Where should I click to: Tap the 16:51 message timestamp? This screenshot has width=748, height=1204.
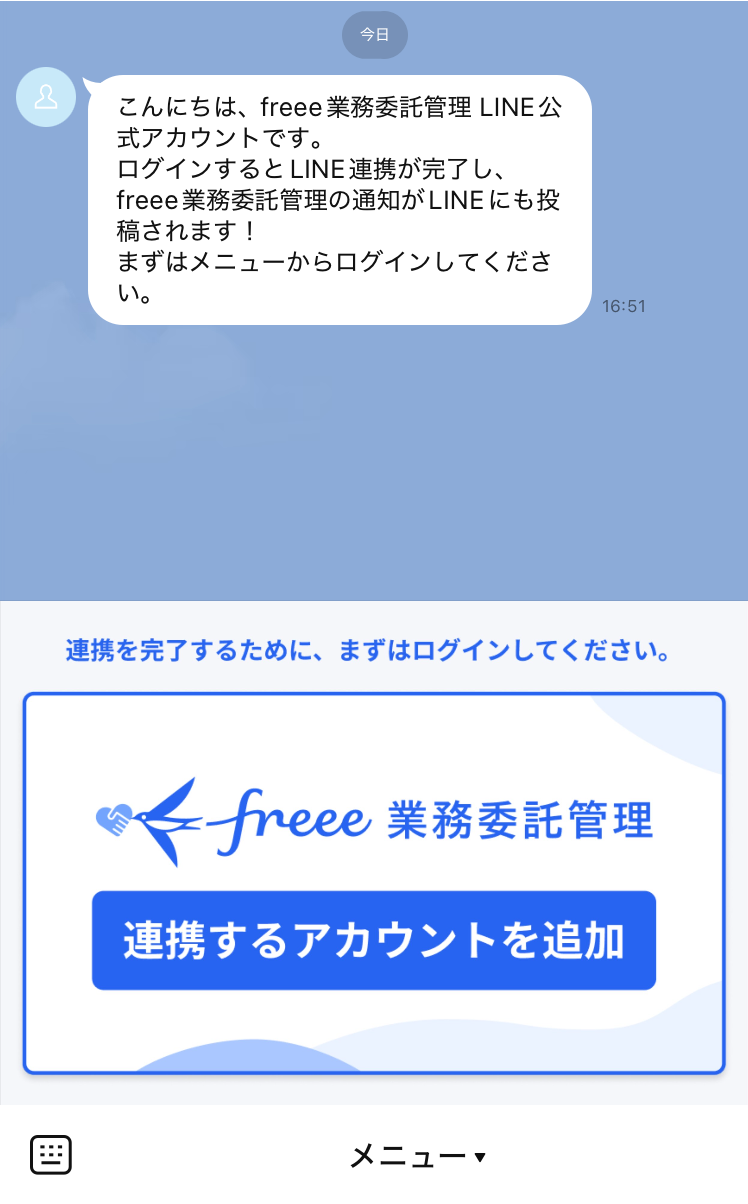coord(624,306)
